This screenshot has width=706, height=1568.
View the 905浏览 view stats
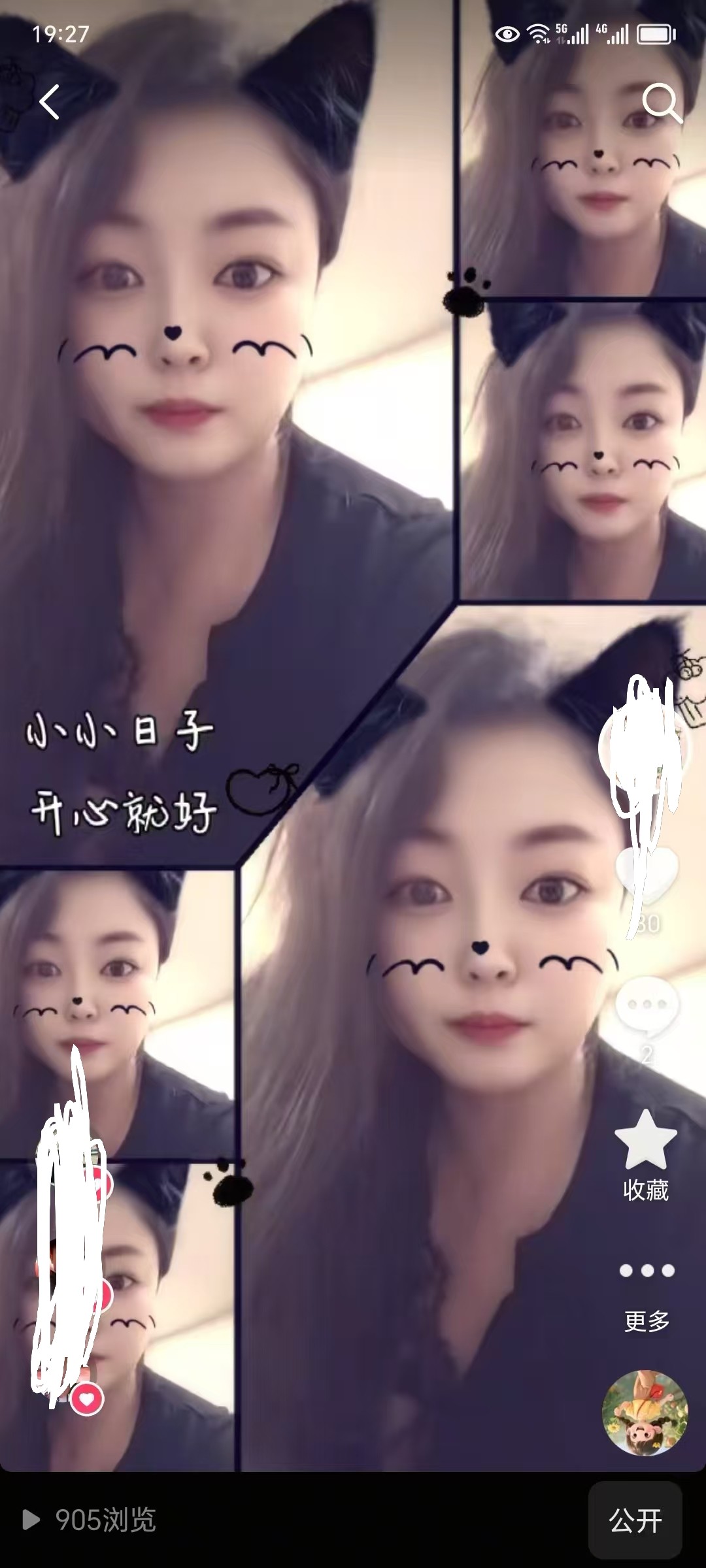[92, 1520]
